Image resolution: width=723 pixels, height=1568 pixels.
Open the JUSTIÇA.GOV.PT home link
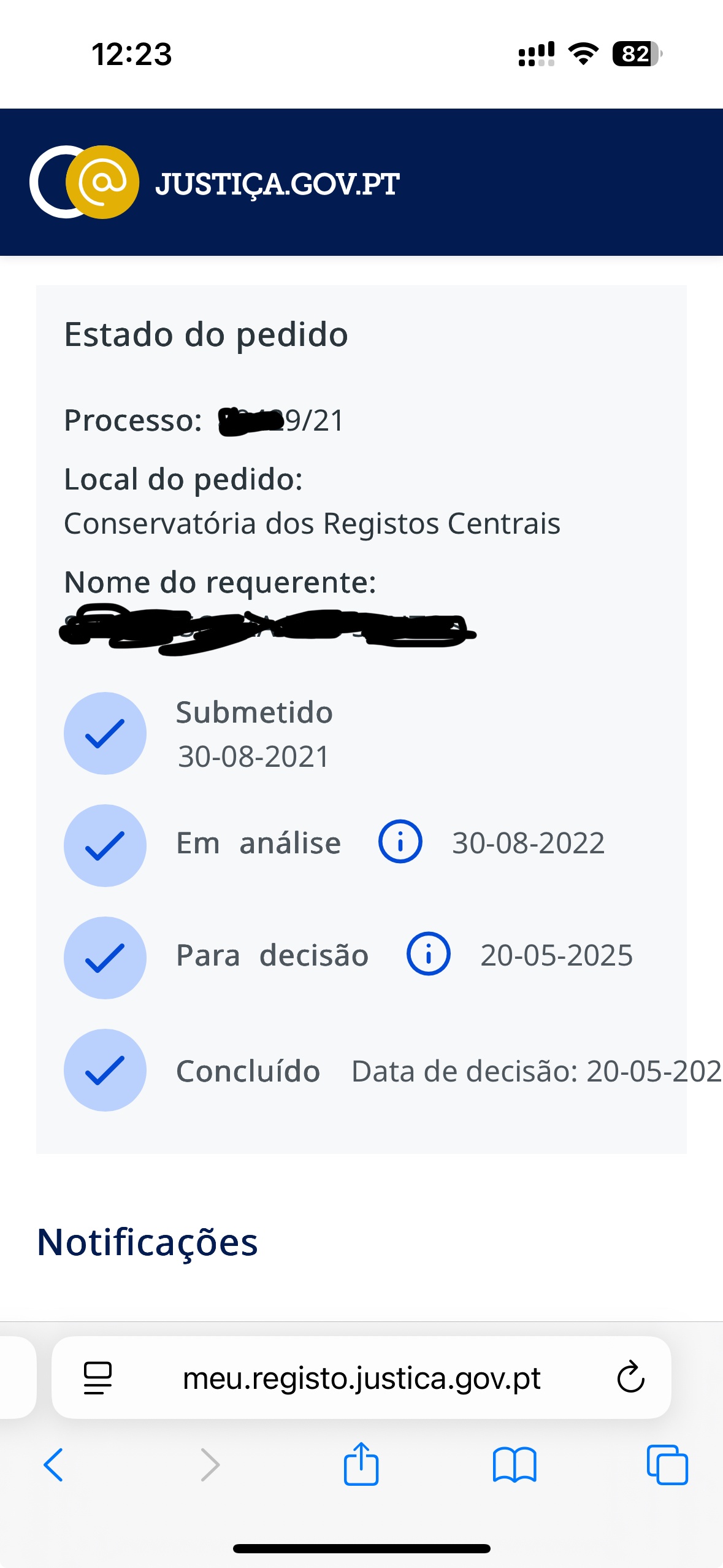point(215,183)
